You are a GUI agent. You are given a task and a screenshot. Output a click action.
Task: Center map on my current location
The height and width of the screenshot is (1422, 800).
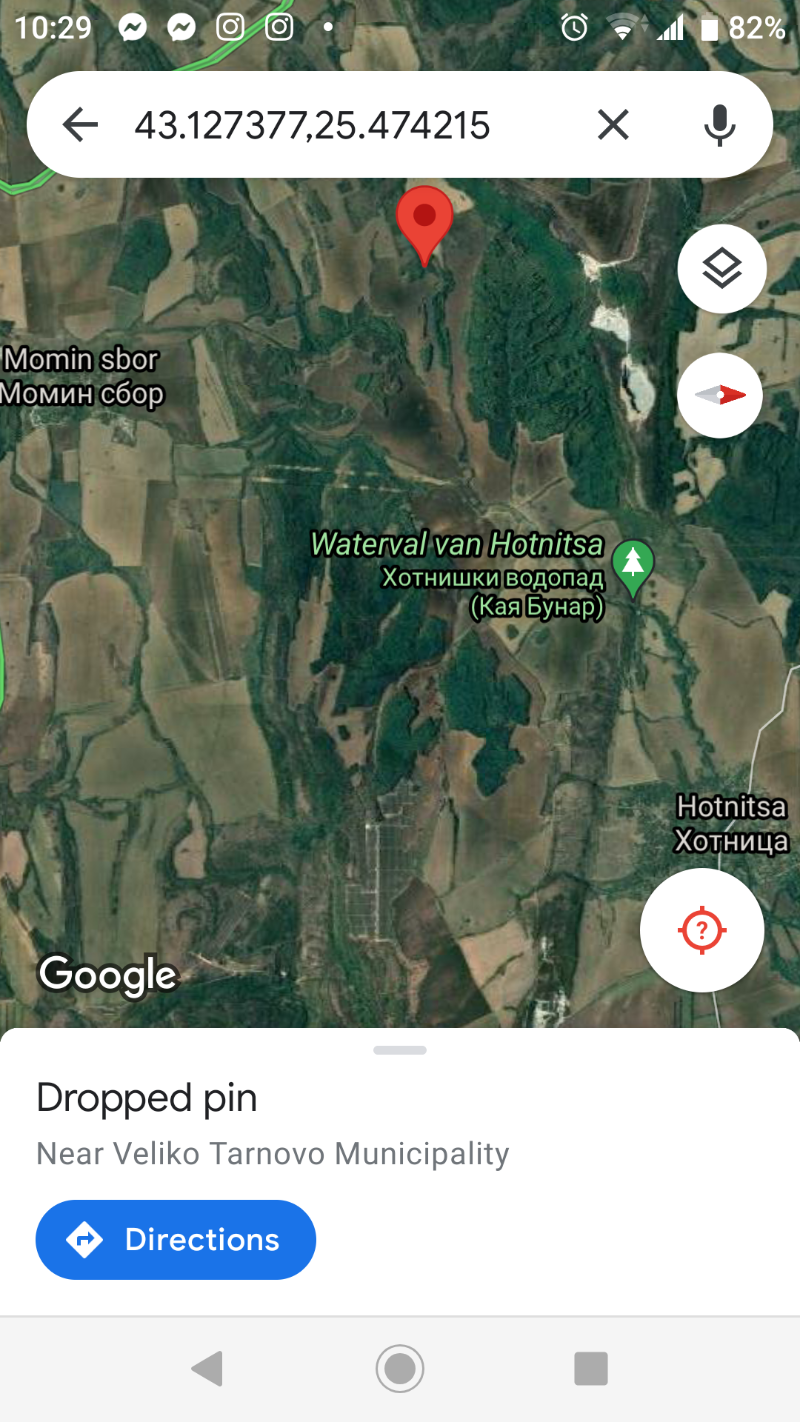coord(702,930)
